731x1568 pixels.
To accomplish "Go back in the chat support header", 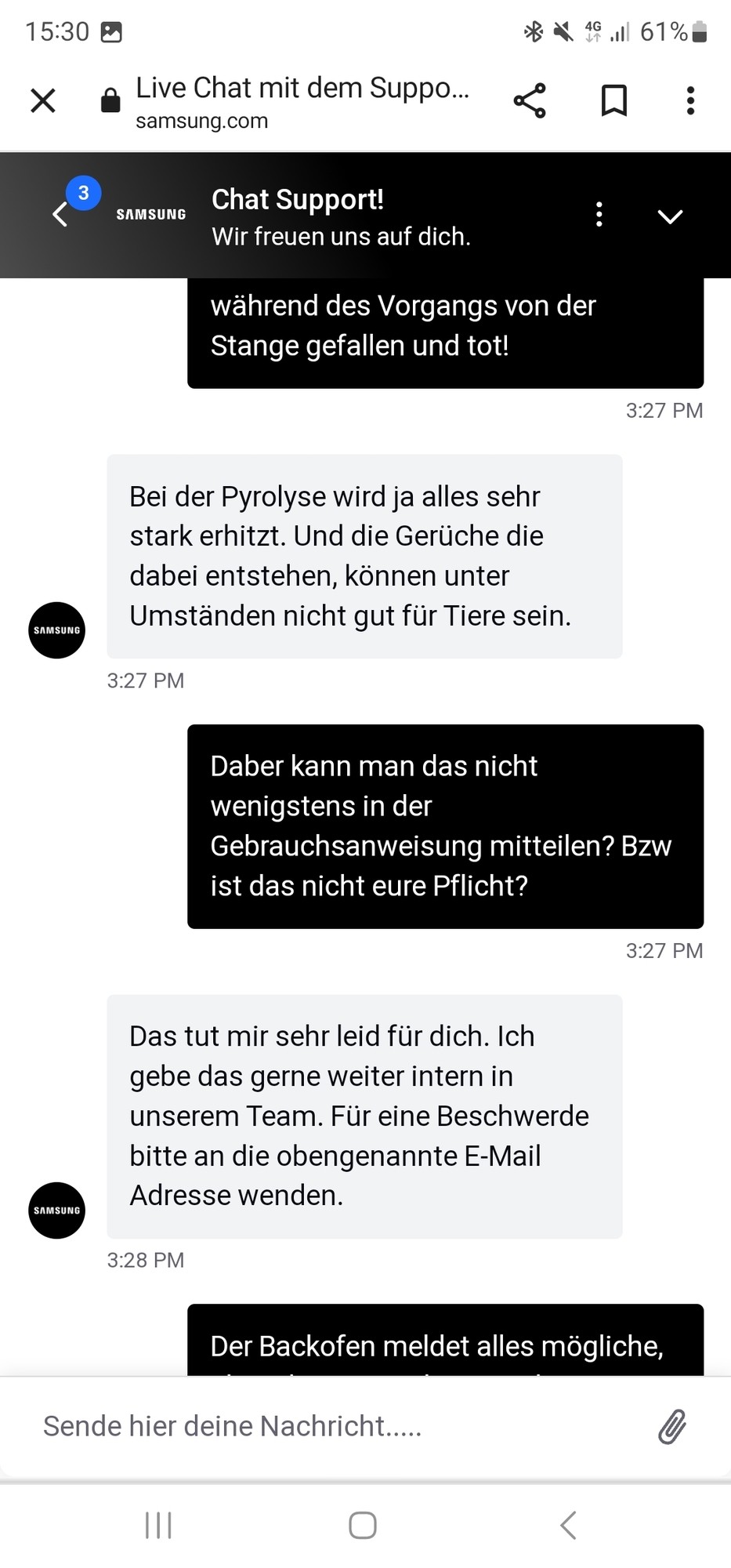I will pyautogui.click(x=60, y=214).
